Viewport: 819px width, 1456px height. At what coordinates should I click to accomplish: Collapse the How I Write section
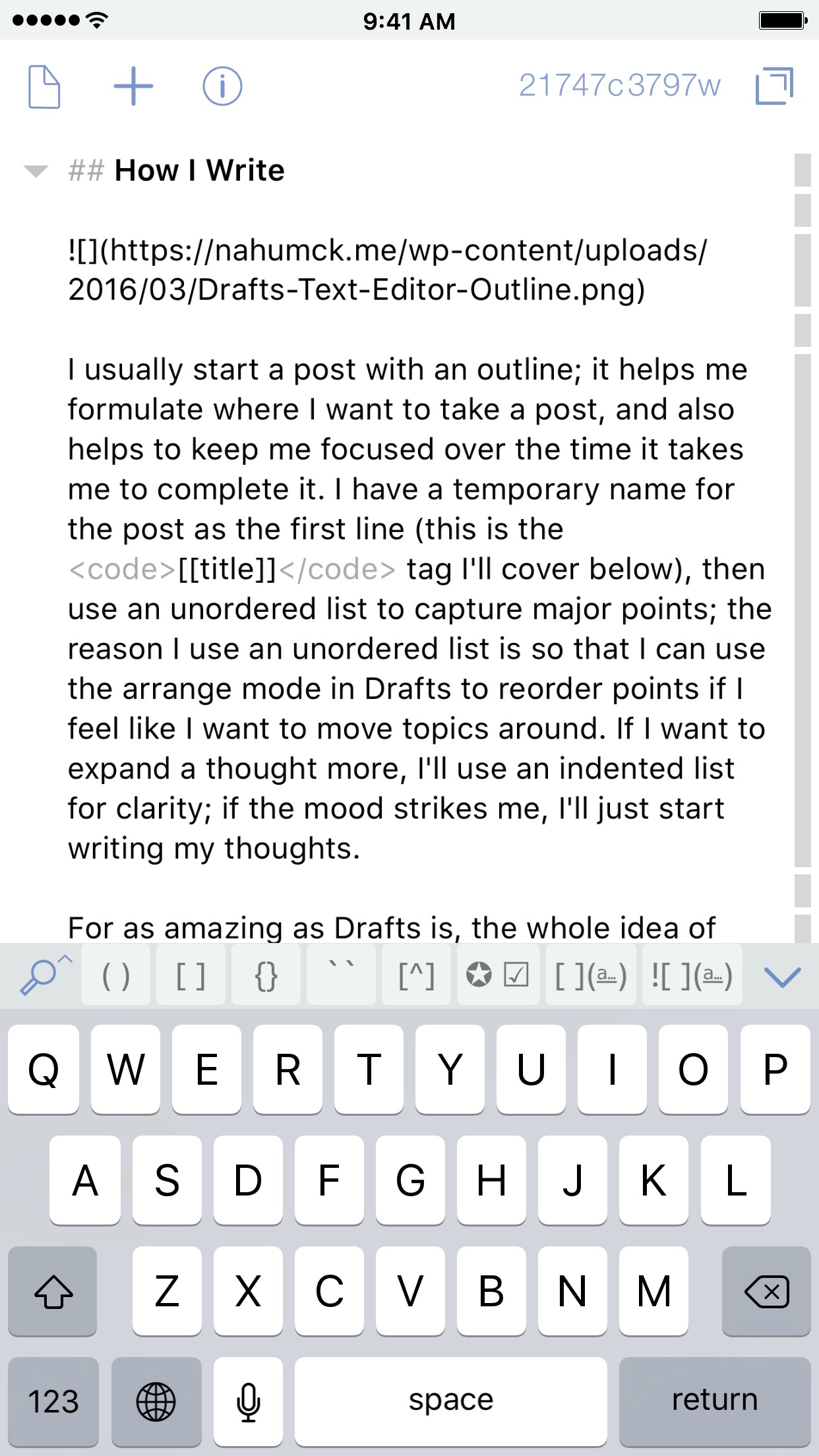tap(36, 171)
